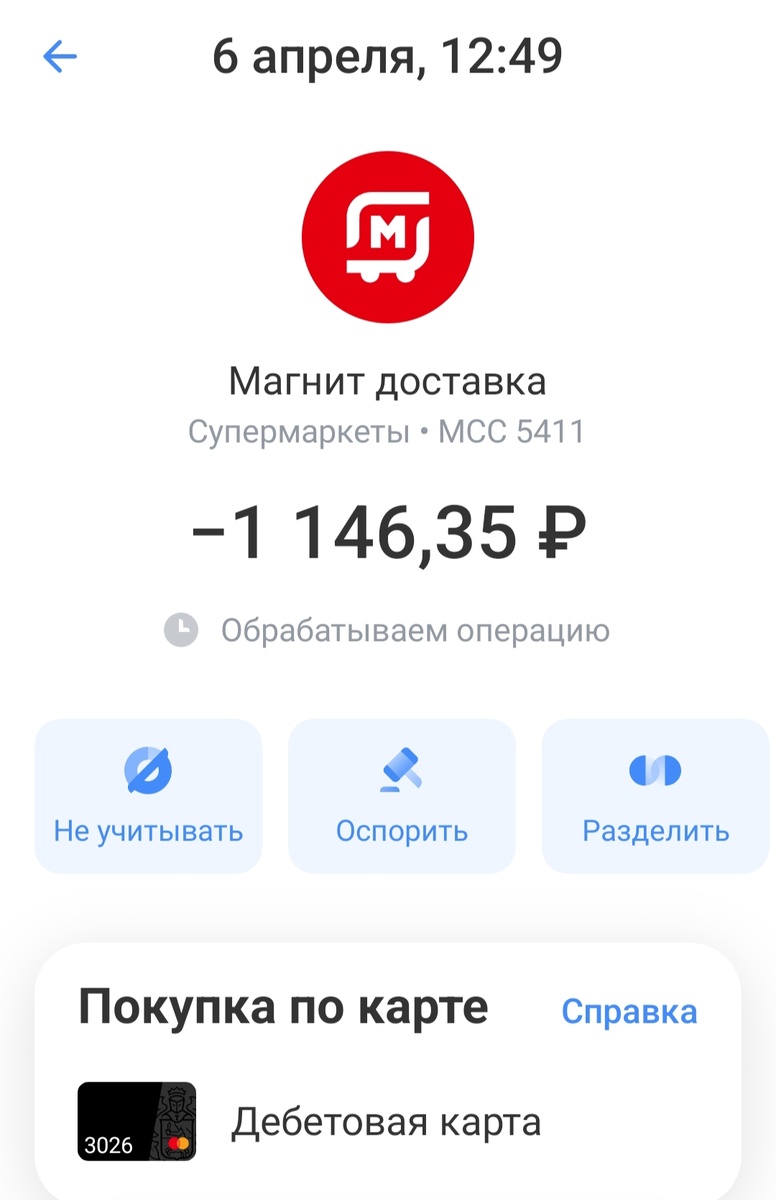Split the bill using Разделить
This screenshot has width=776, height=1200.
tap(655, 831)
